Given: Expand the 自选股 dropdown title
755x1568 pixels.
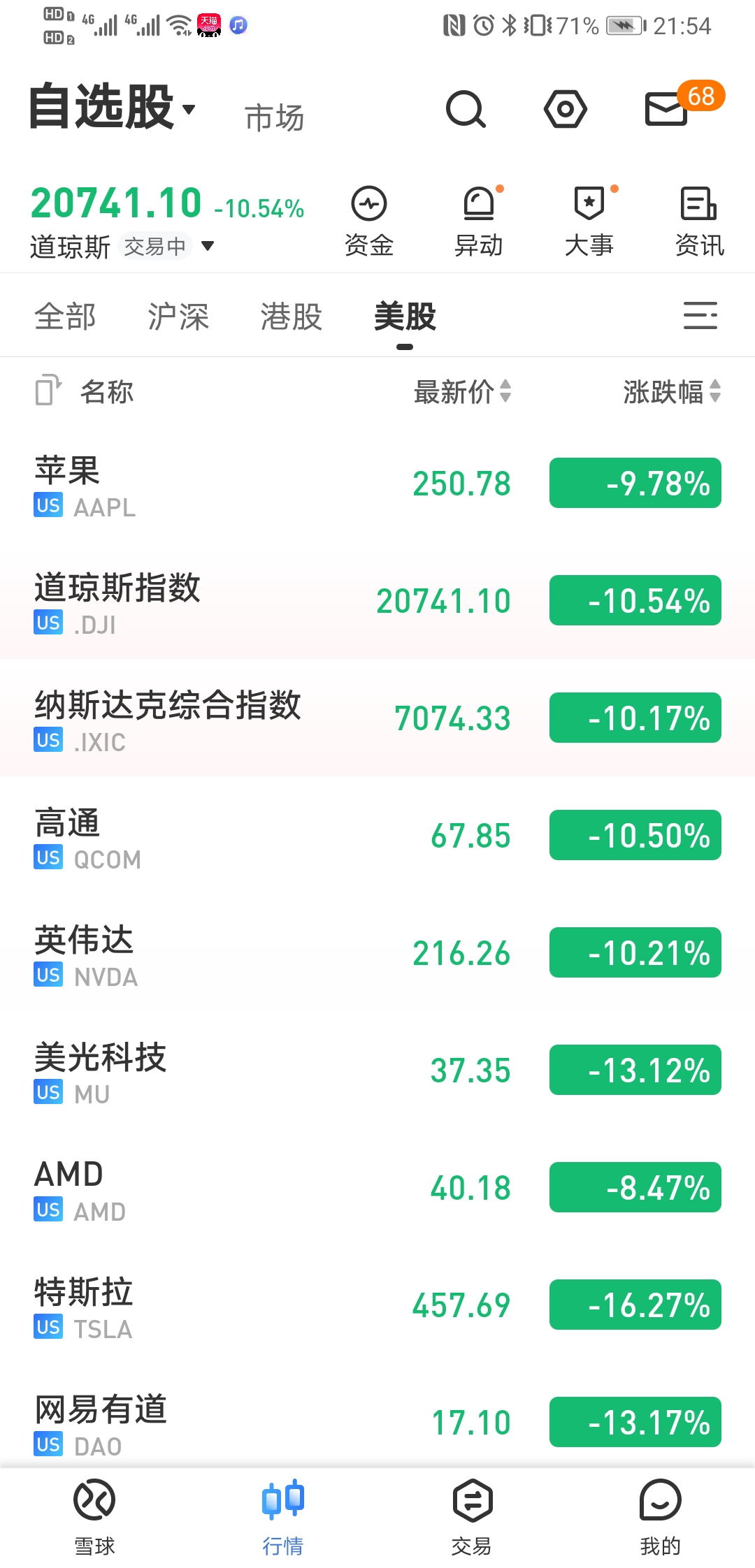Looking at the screenshot, I should 112,108.
